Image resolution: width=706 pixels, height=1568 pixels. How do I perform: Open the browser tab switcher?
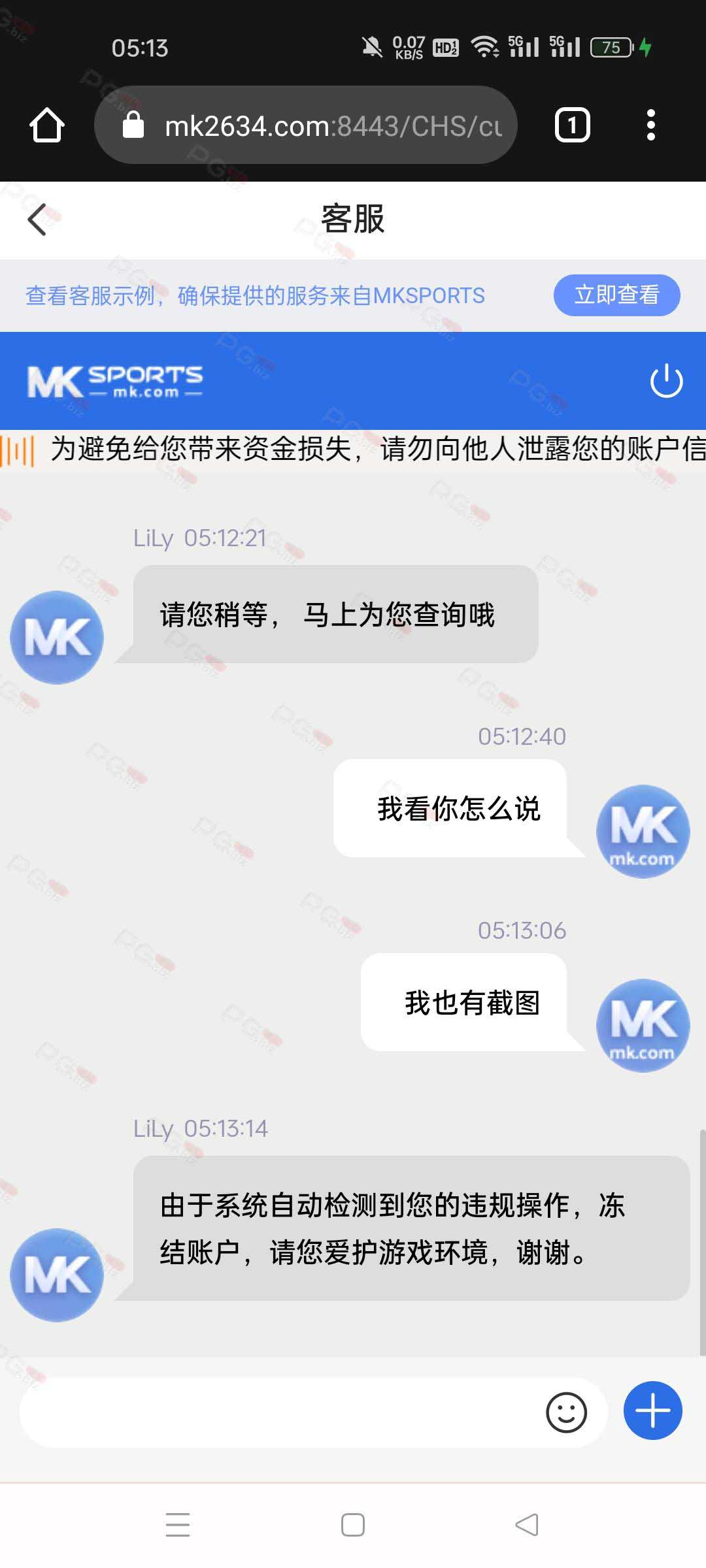tap(572, 125)
